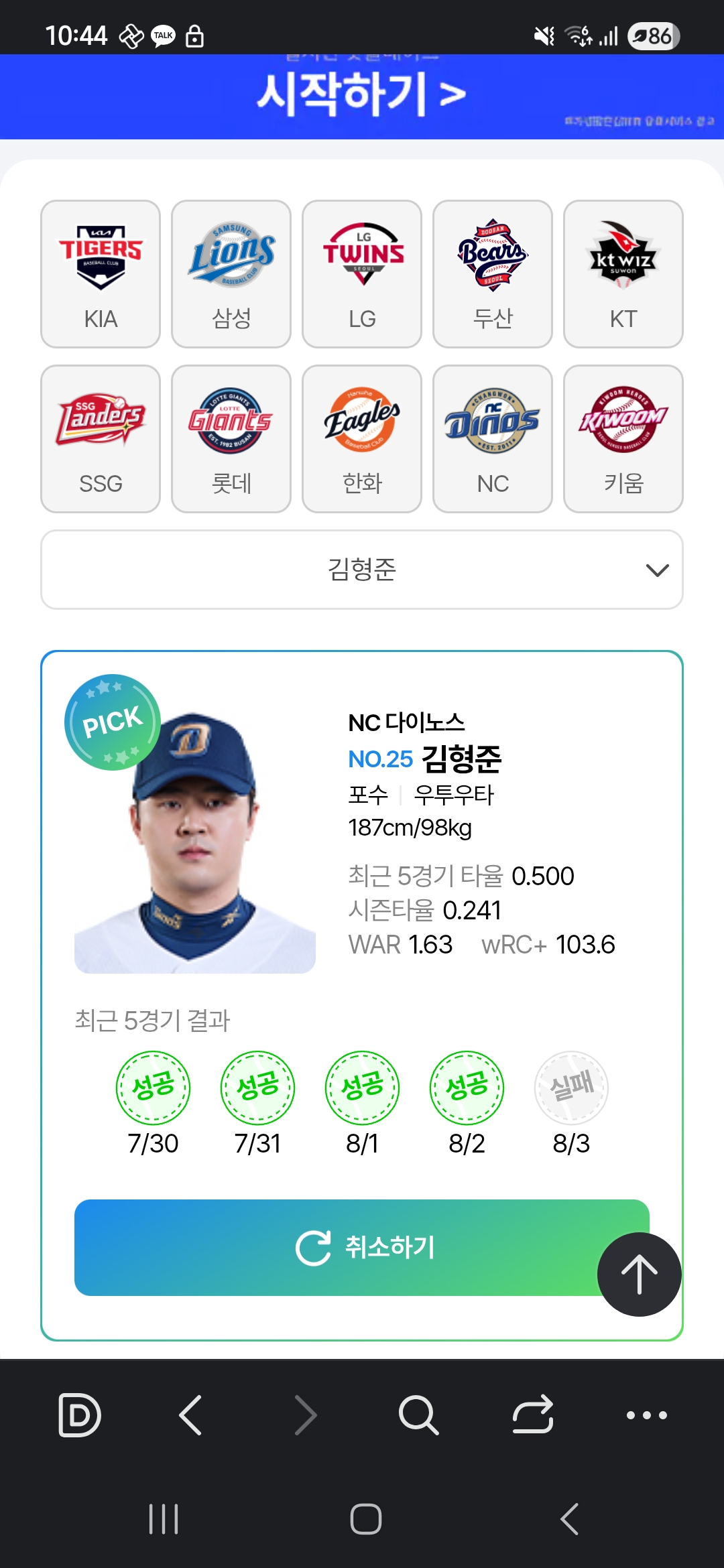Pick the 두산 Bears team
724x1568 pixels.
click(493, 274)
